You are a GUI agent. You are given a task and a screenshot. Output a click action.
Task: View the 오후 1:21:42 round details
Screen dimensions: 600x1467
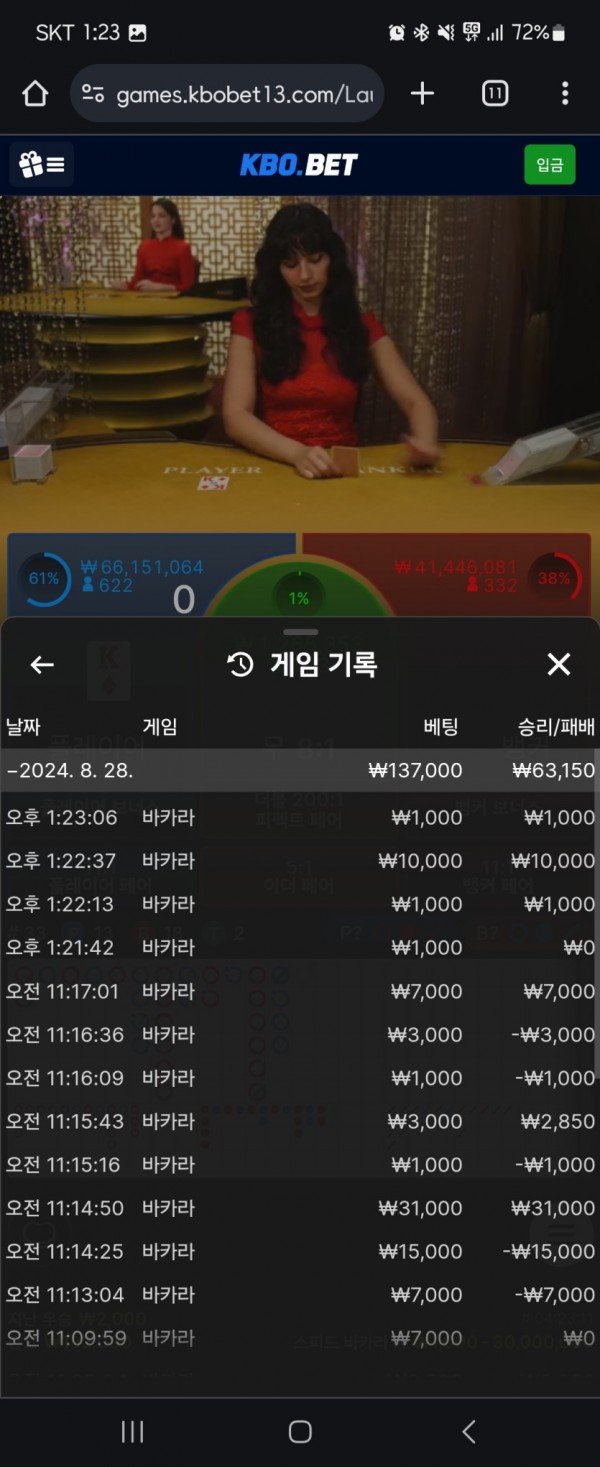click(x=298, y=948)
